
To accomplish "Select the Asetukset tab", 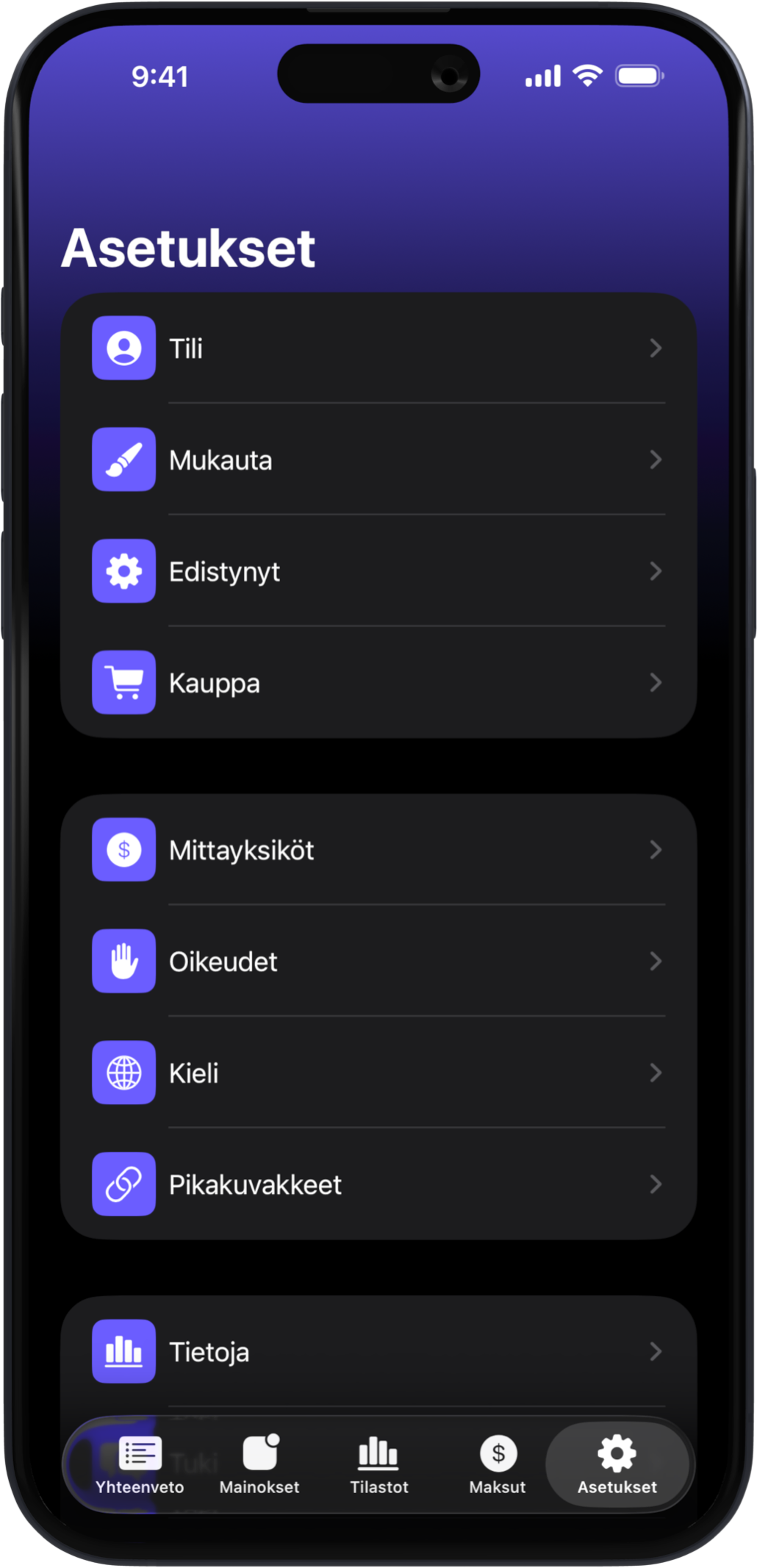I will click(617, 1464).
